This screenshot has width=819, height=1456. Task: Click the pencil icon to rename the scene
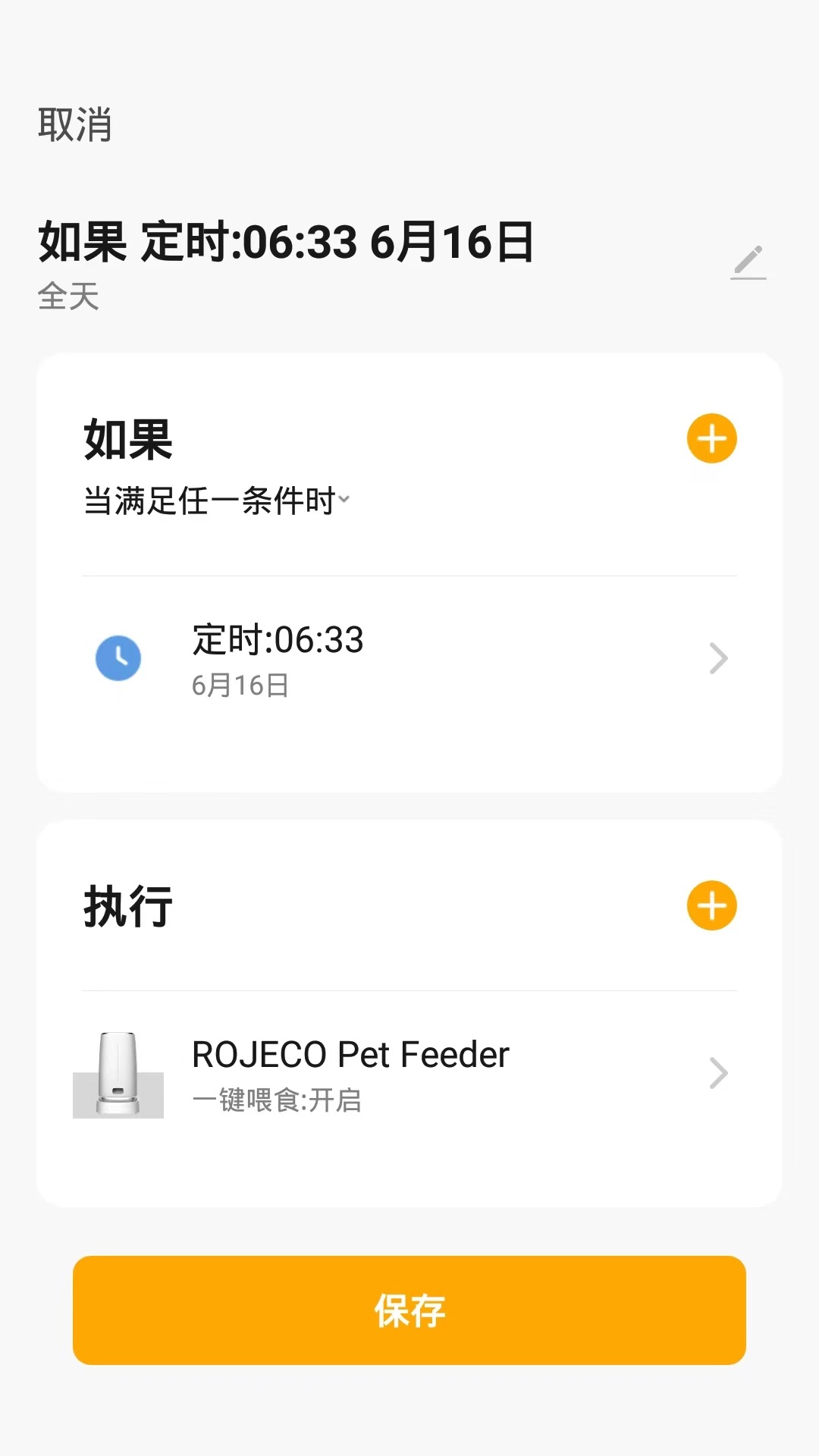pyautogui.click(x=749, y=263)
